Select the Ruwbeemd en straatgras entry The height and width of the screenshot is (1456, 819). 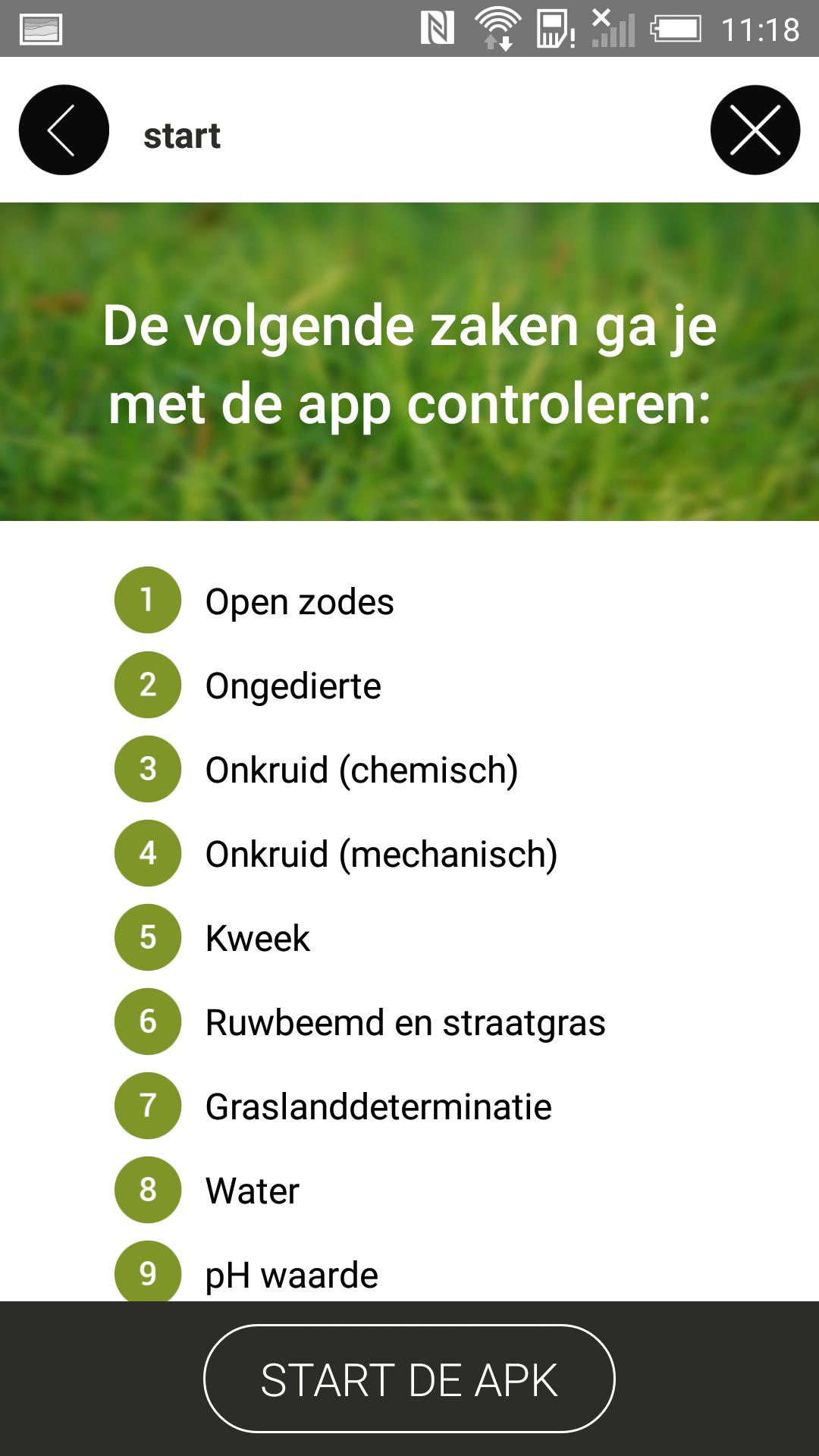coord(406,1022)
